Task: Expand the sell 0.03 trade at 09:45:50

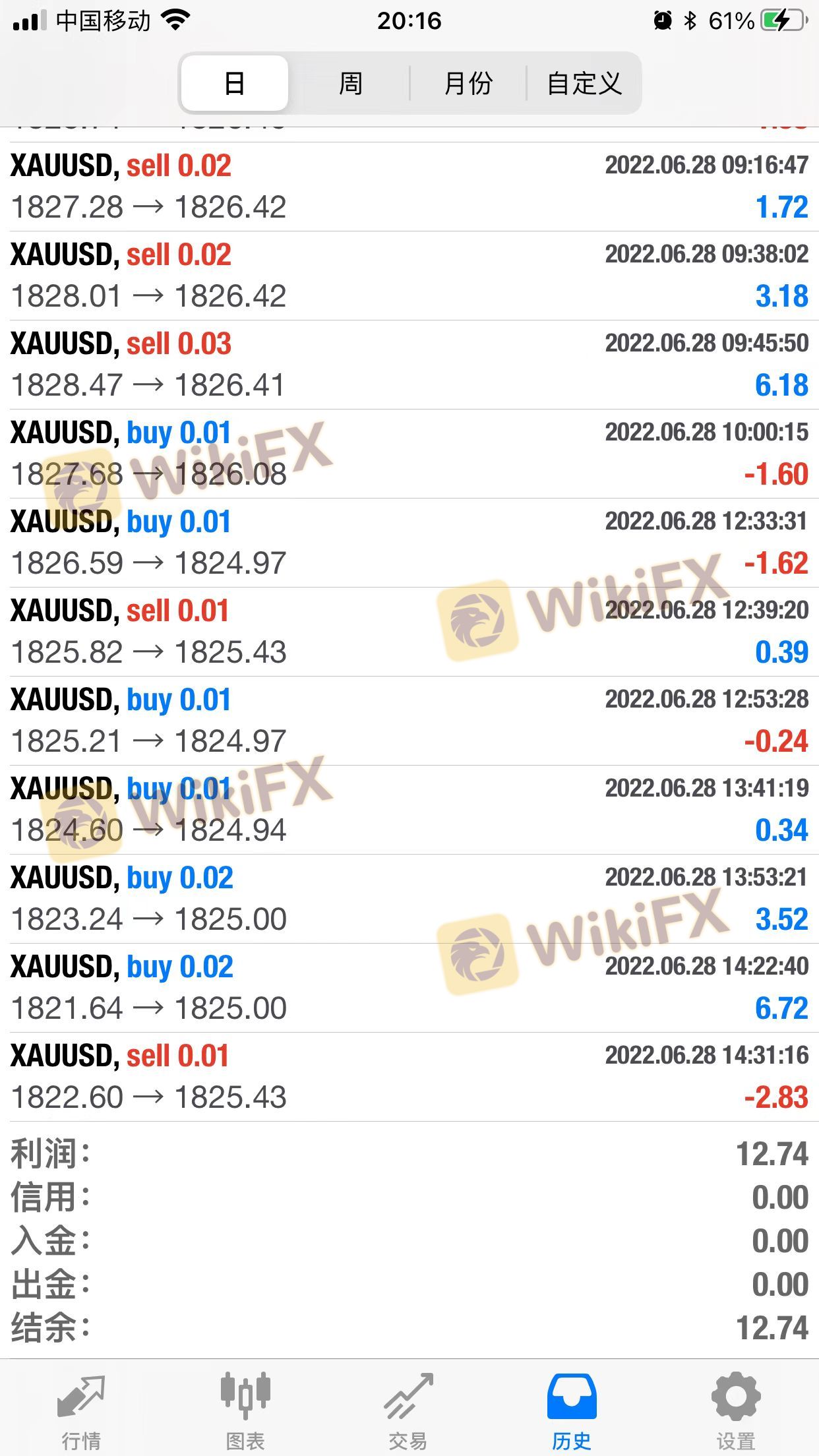Action: 409,365
